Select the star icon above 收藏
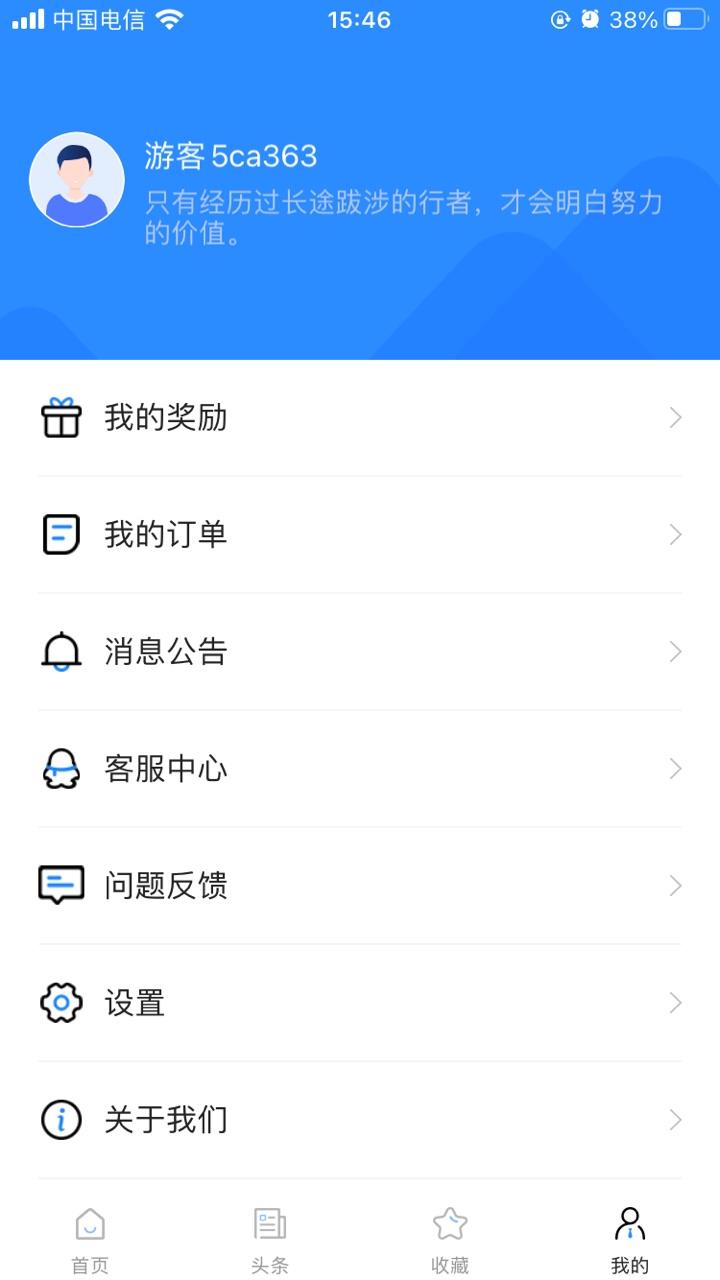The image size is (720, 1280). click(449, 1222)
